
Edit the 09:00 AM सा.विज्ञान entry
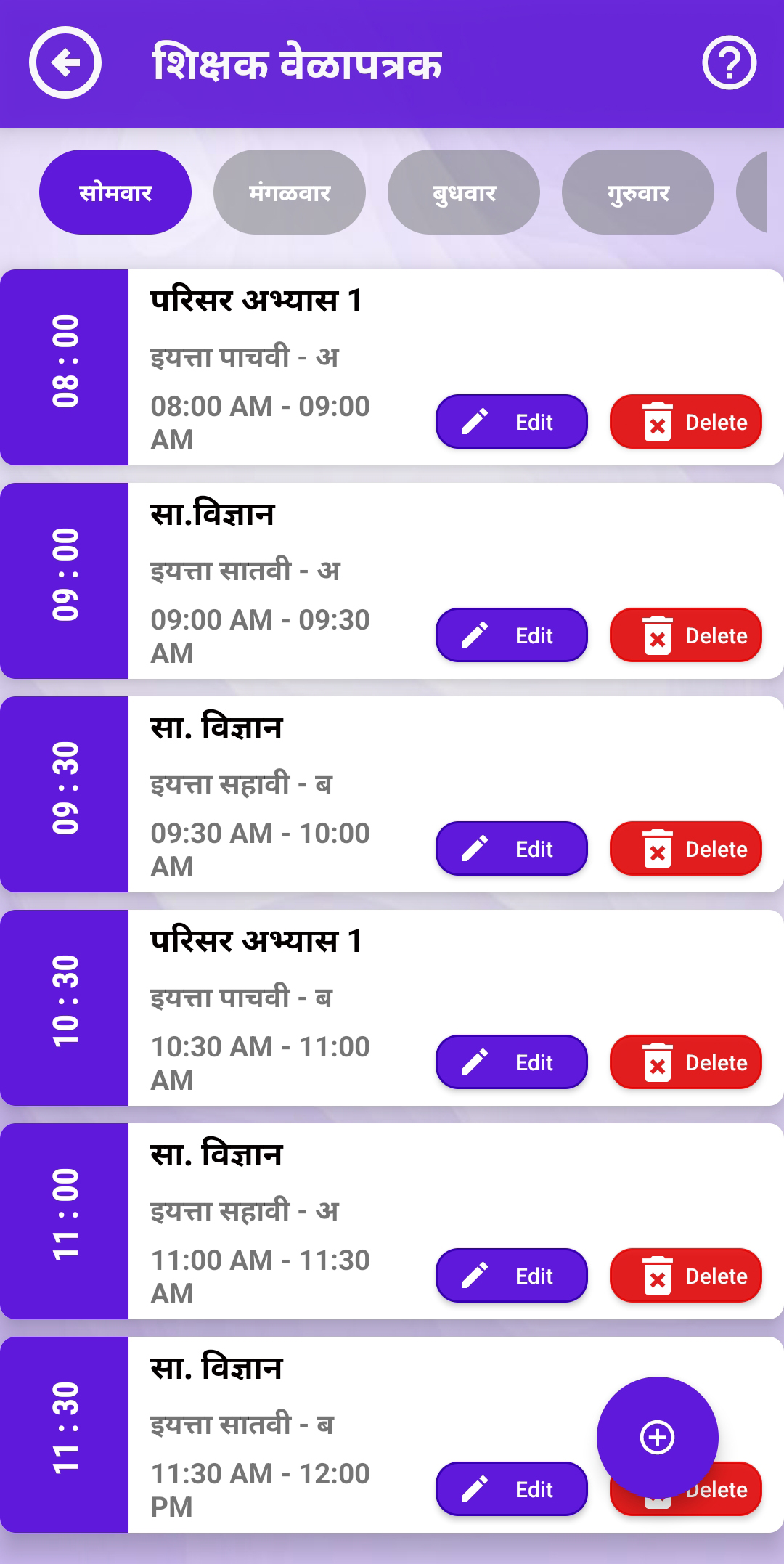coord(511,635)
